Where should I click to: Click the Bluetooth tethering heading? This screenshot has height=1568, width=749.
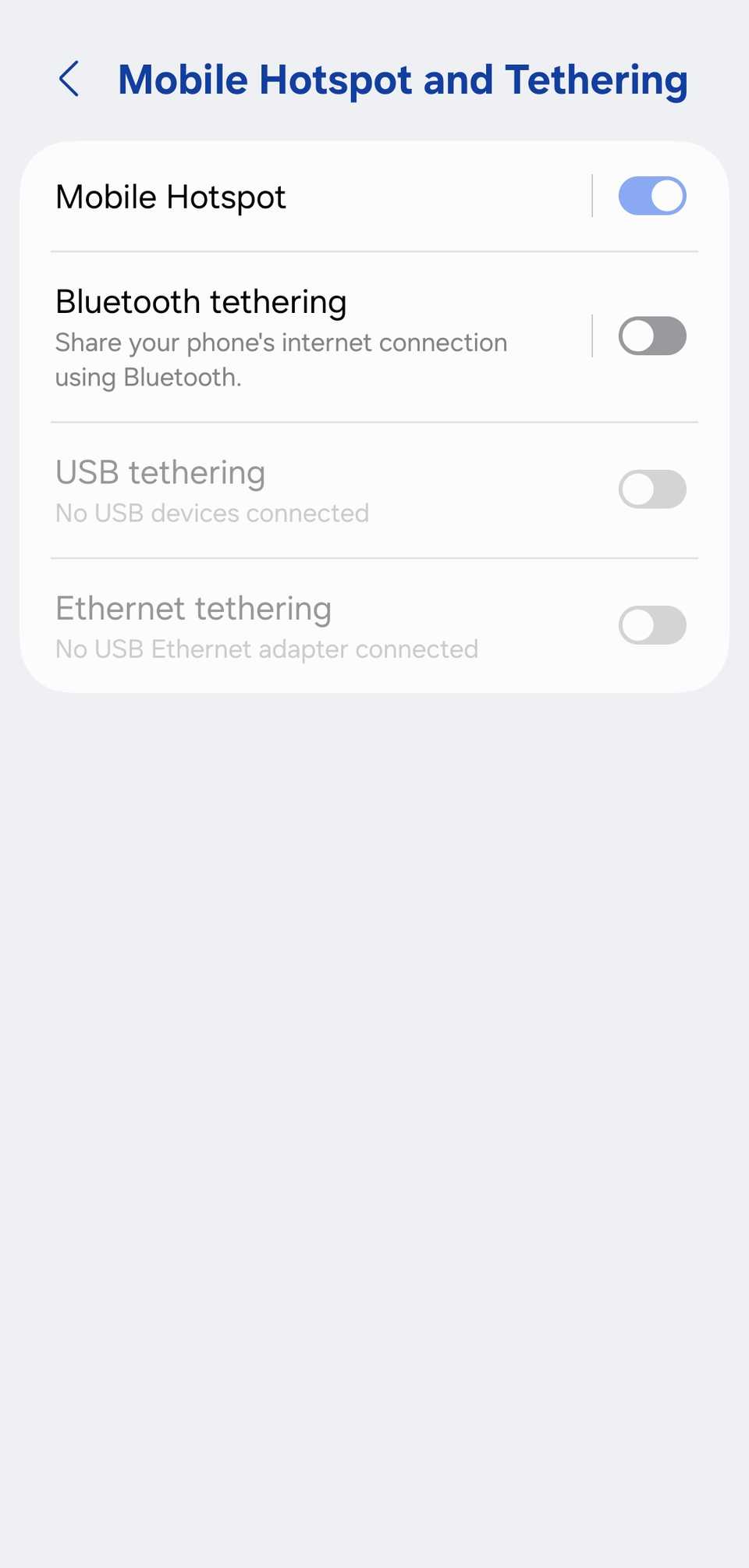[201, 301]
